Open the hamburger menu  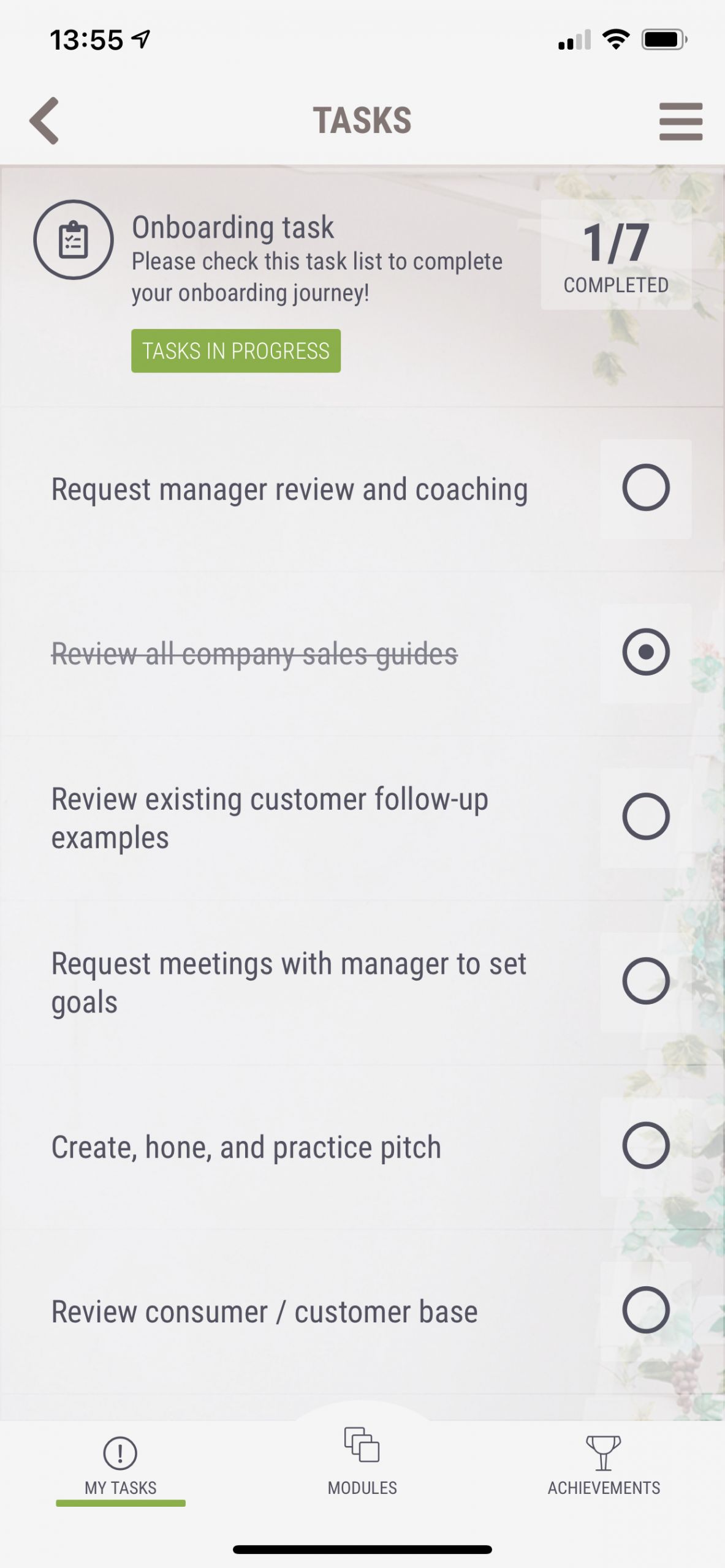point(680,121)
